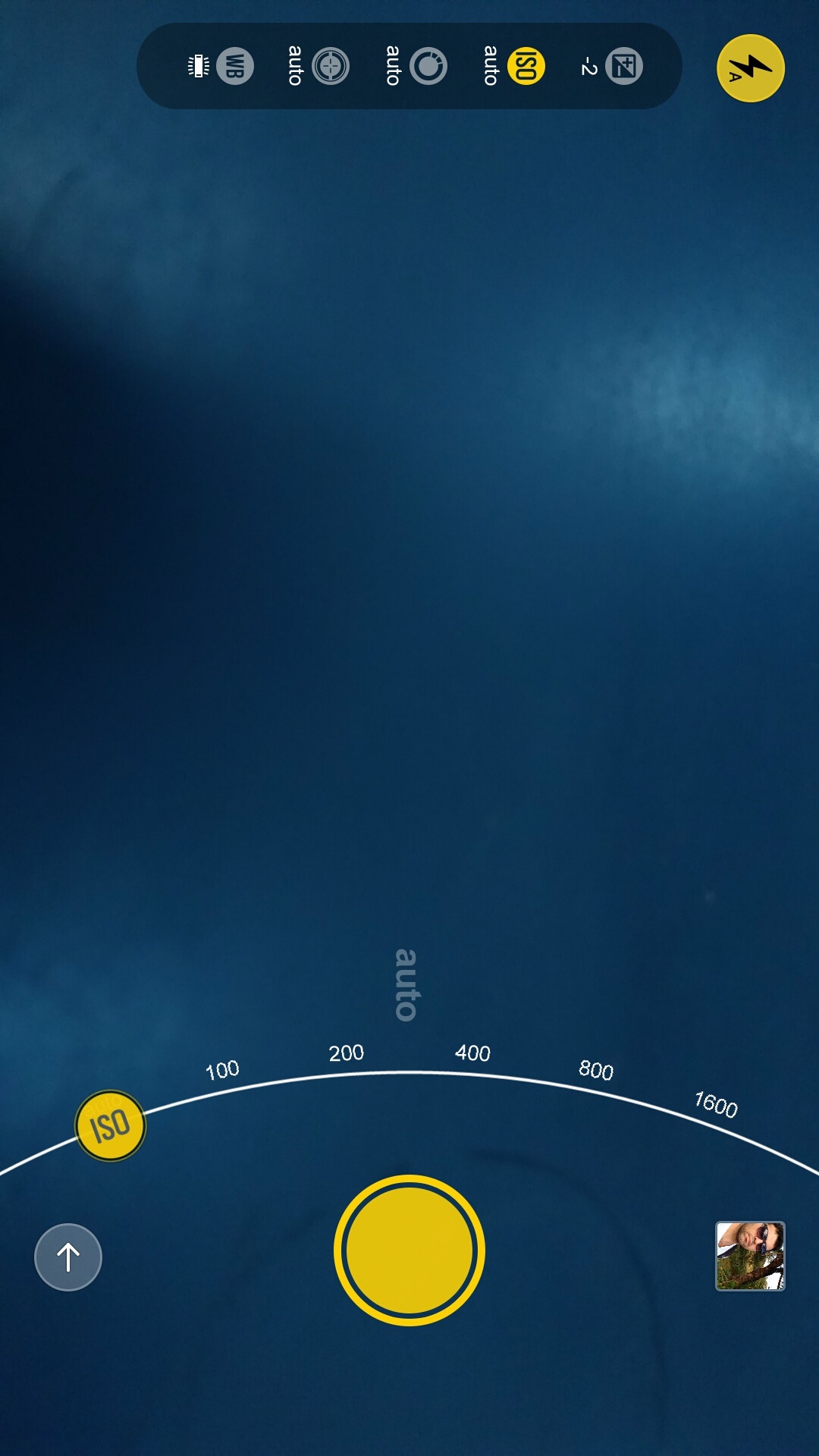The image size is (819, 1456).
Task: Open the shutter speed setting
Action: [428, 67]
